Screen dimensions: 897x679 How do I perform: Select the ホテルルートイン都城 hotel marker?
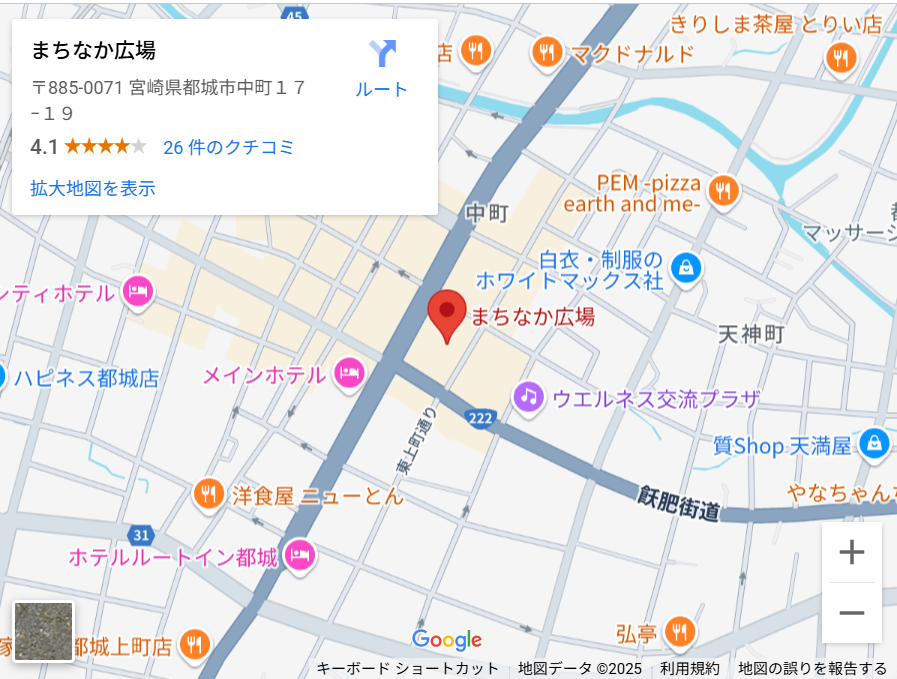299,556
